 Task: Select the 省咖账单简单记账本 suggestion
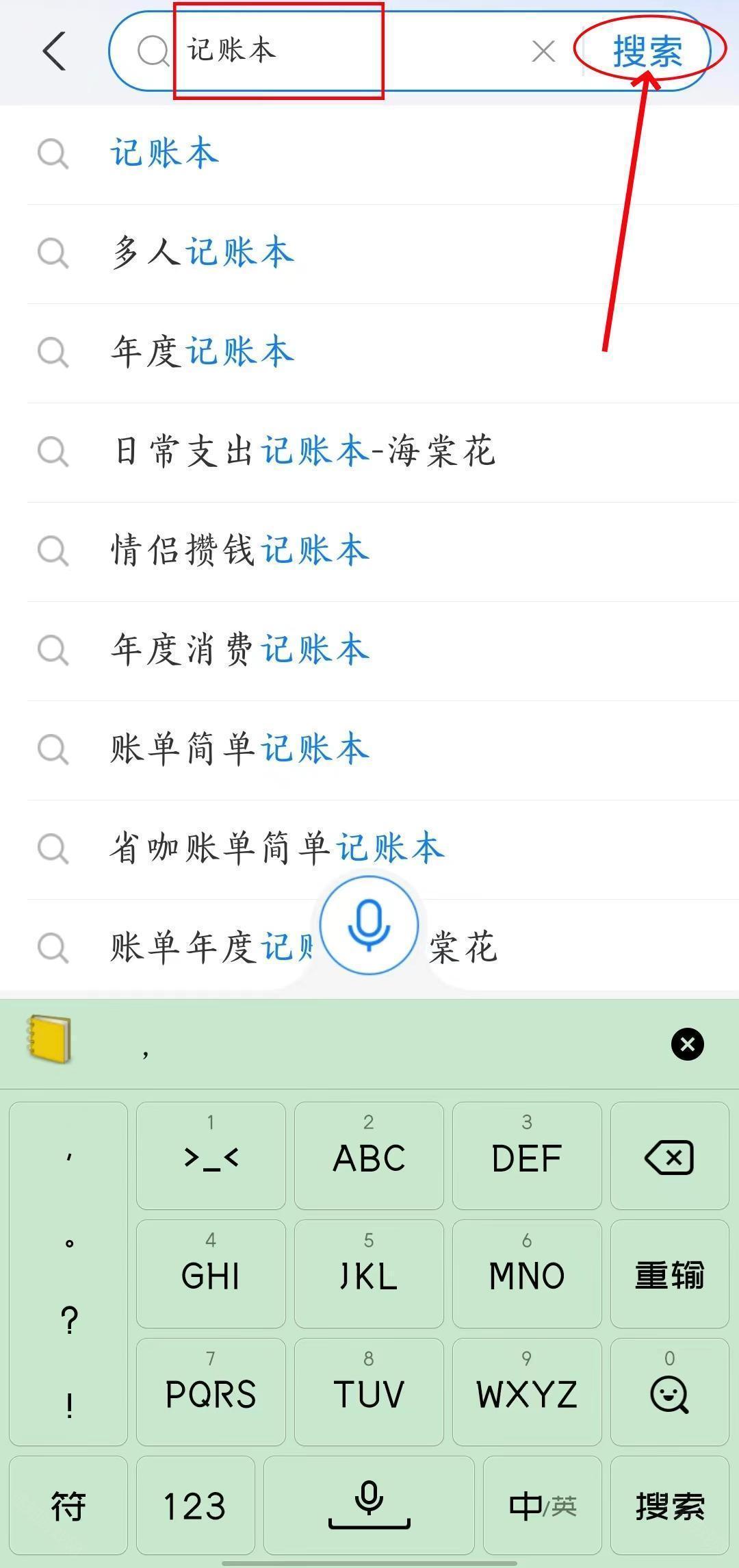[277, 848]
